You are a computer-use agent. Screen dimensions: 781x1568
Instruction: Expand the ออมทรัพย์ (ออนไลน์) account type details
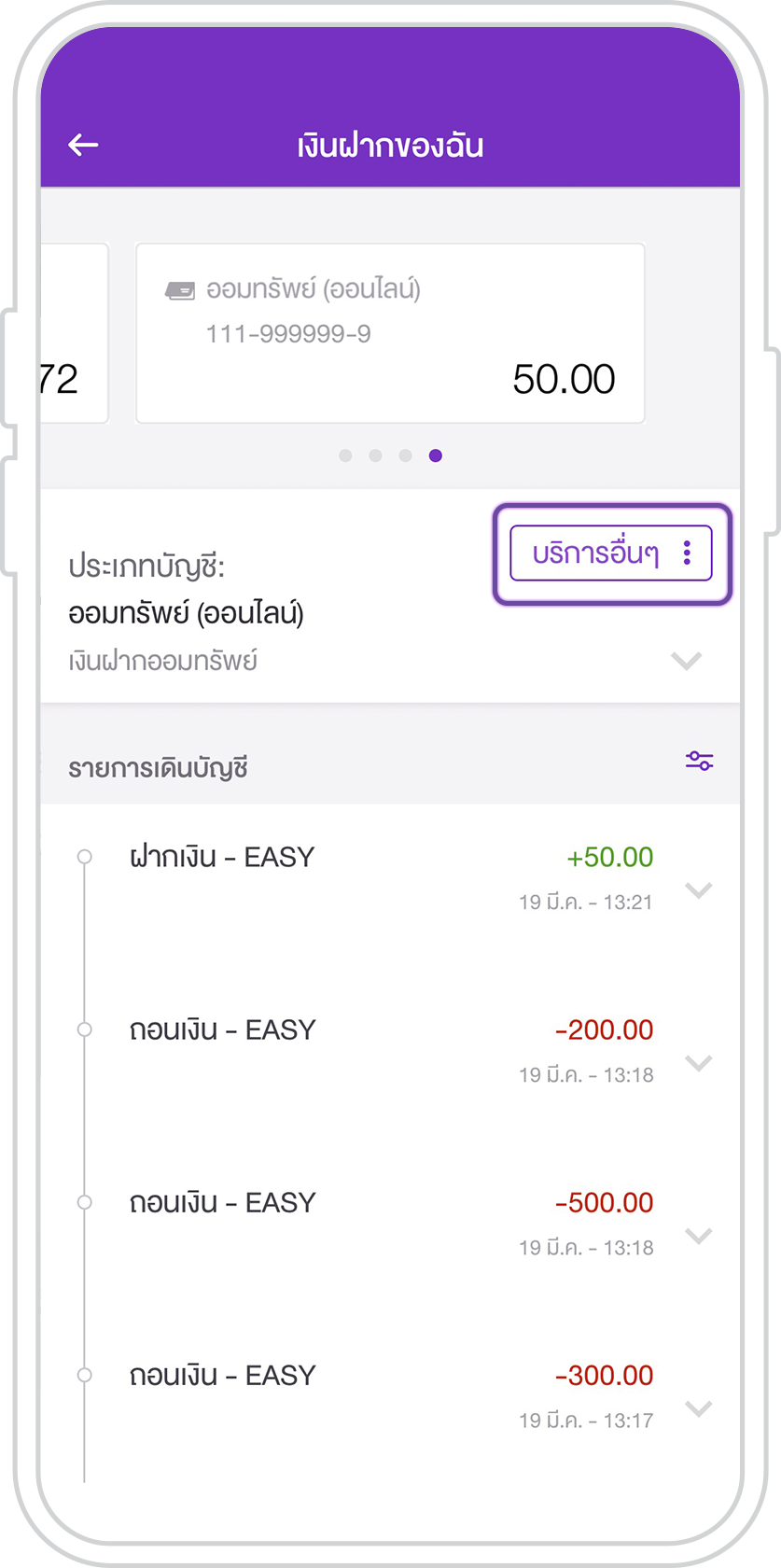pos(686,661)
